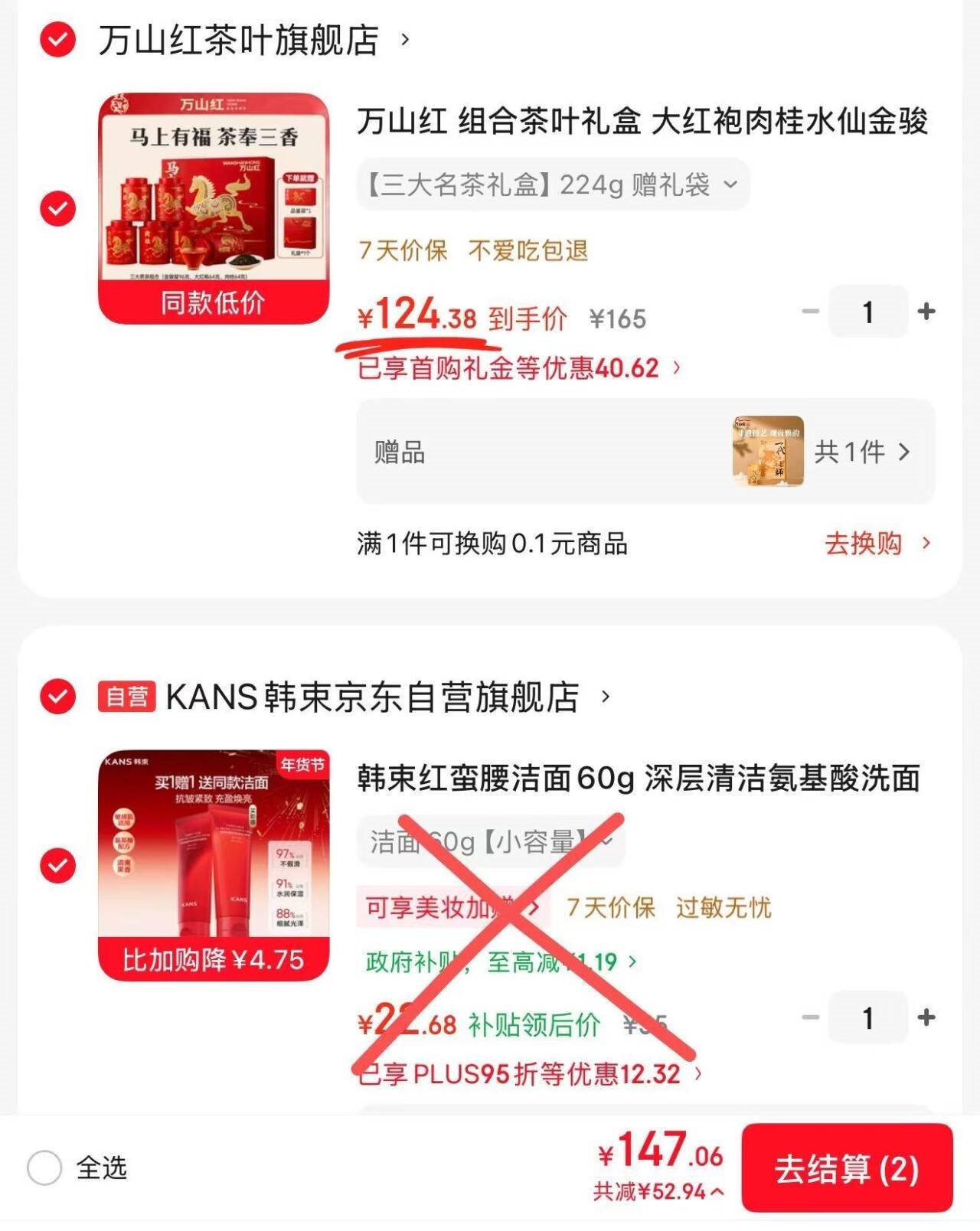Toggle the 全选 select-all option

44,1168
